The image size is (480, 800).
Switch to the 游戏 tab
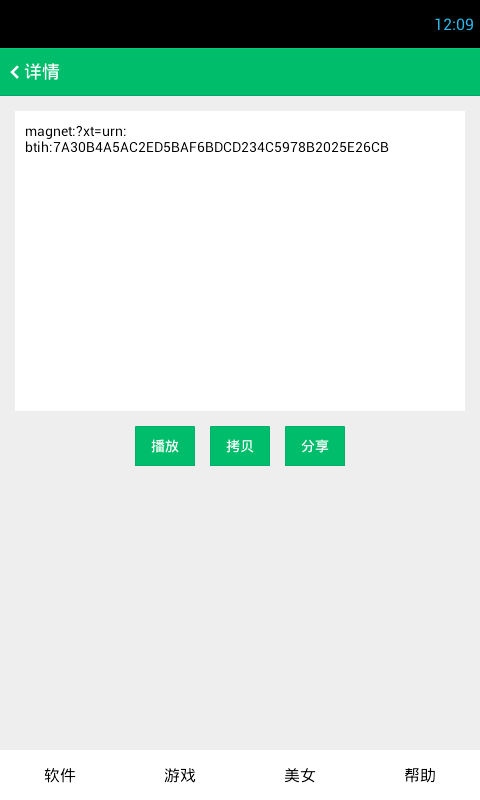click(x=180, y=775)
